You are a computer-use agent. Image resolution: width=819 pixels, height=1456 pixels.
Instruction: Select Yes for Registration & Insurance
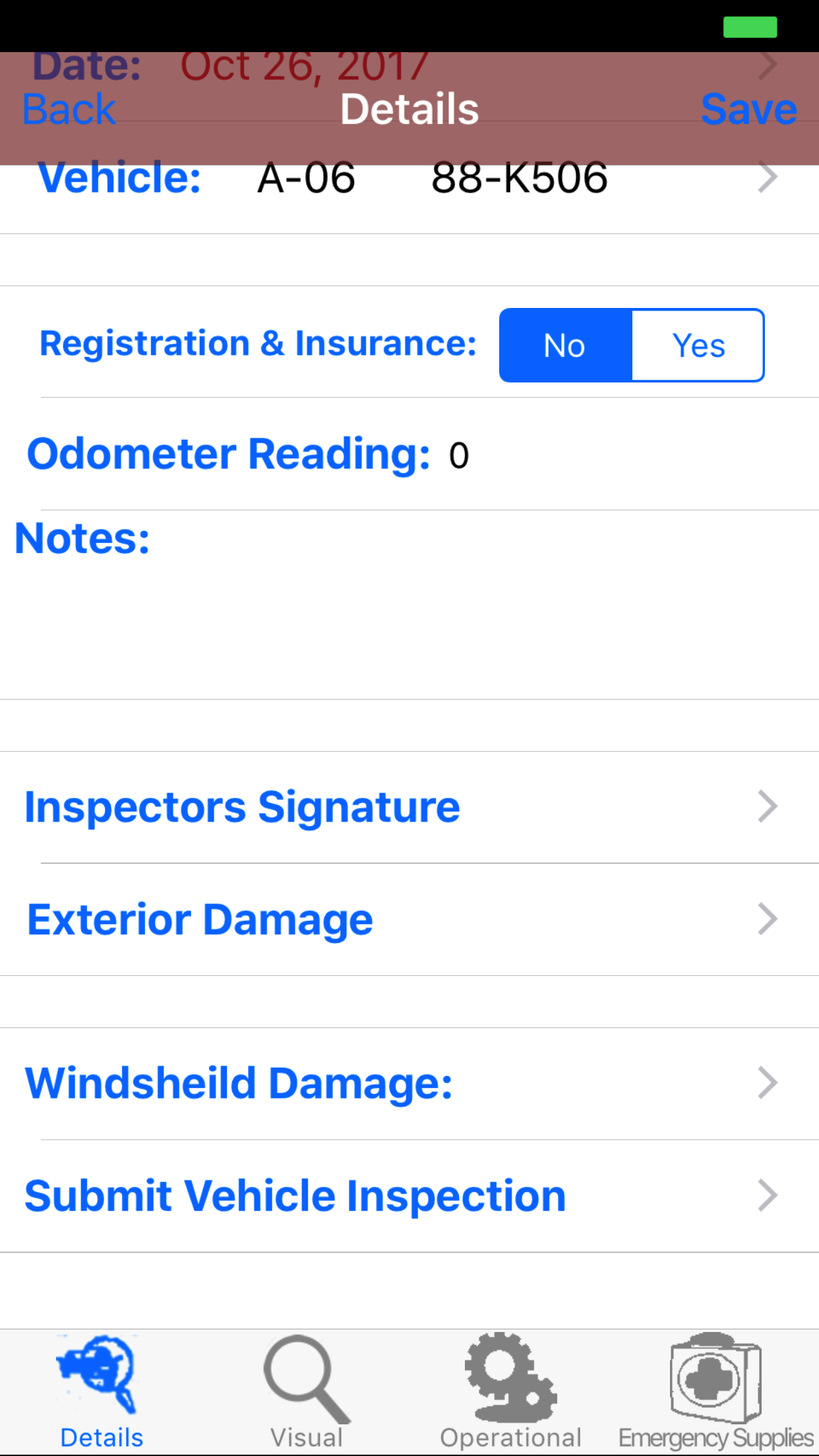click(698, 346)
